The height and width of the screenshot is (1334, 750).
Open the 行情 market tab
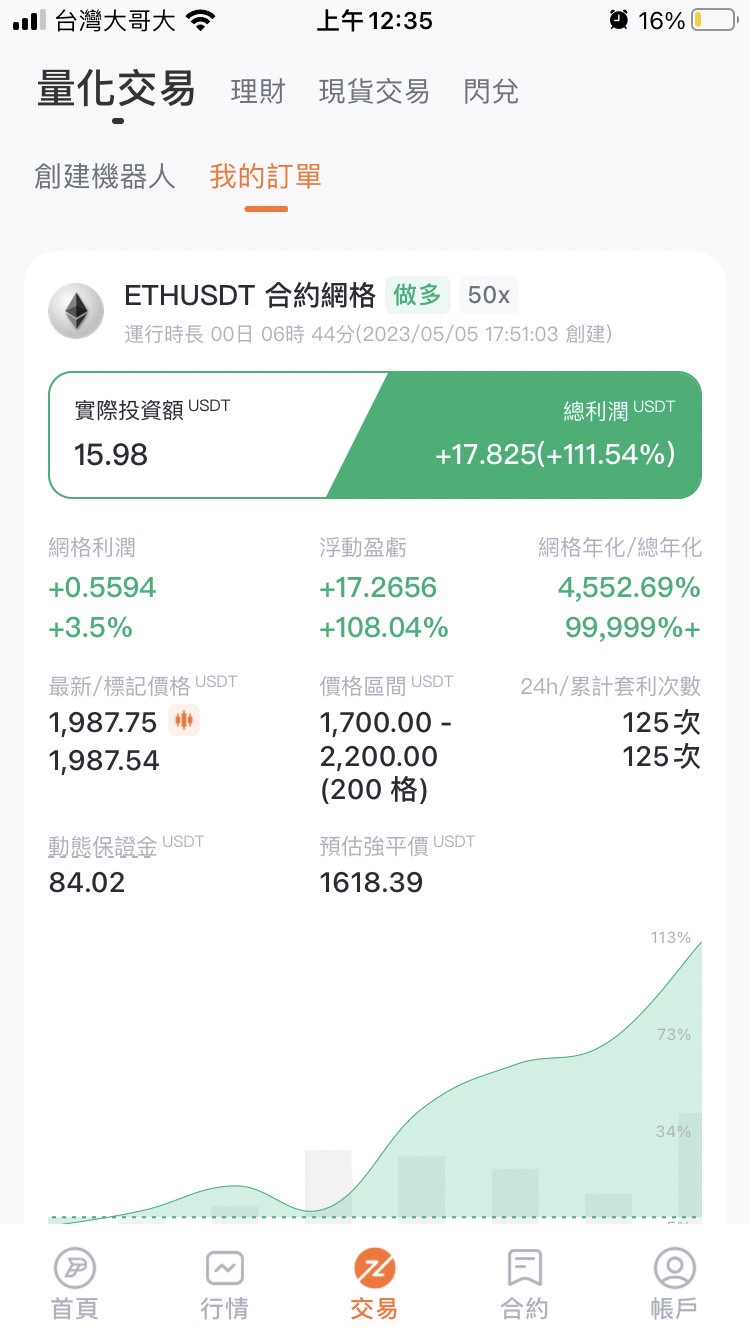[x=225, y=1283]
